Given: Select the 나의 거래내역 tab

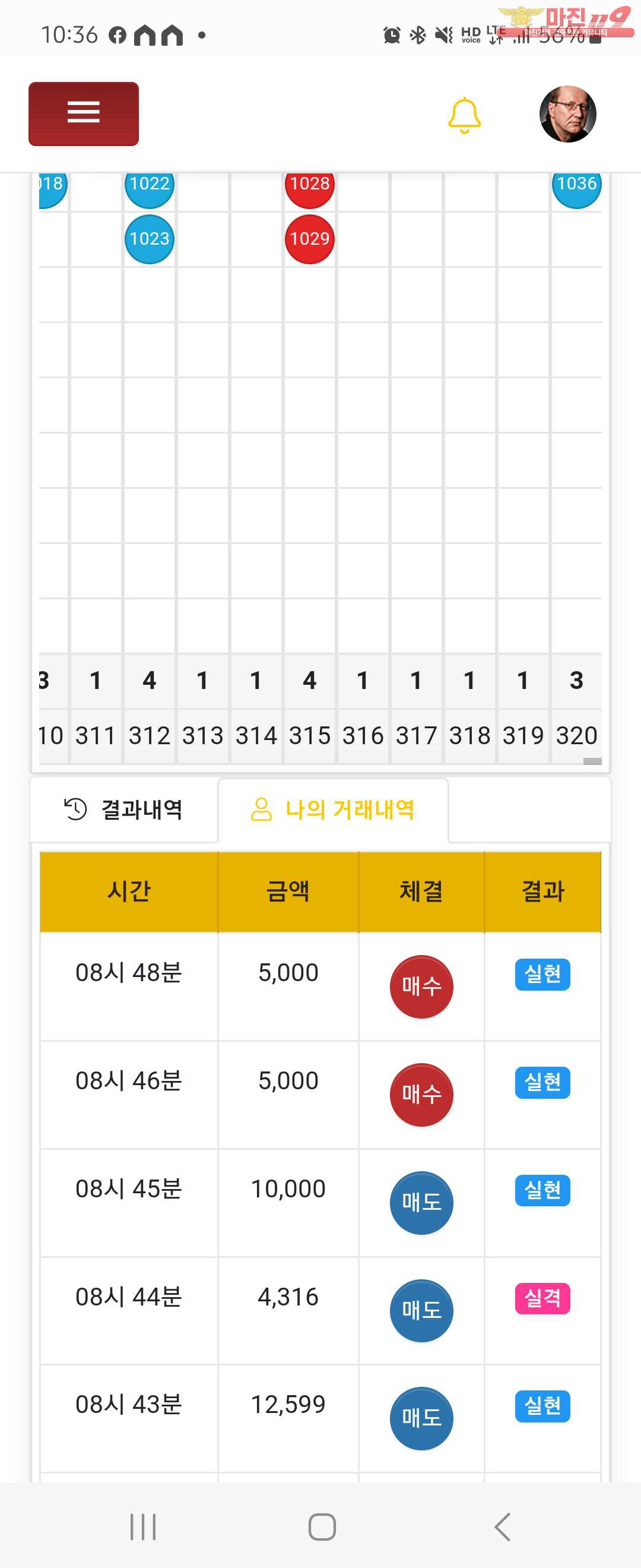Looking at the screenshot, I should tap(332, 810).
